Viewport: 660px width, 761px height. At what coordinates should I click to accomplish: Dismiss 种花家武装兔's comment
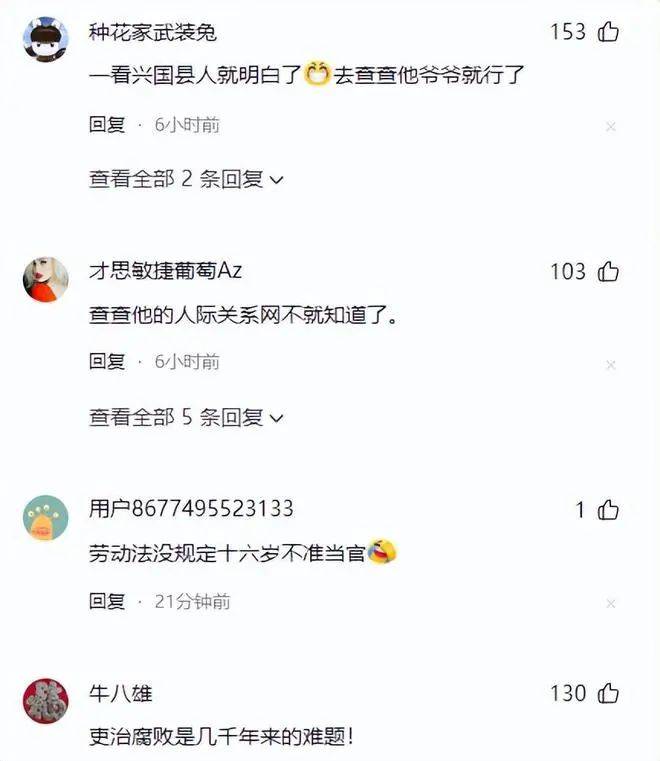611,127
